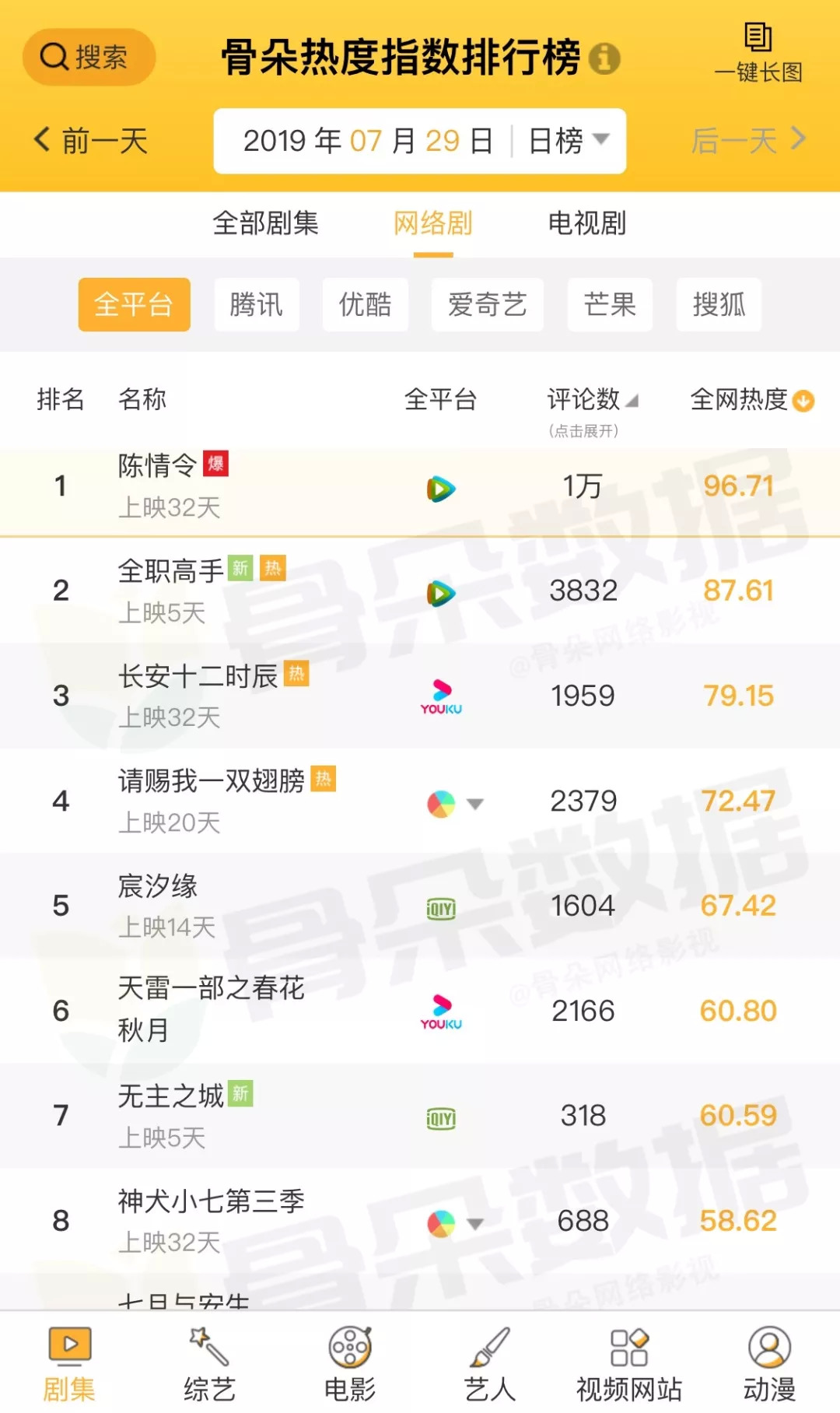Screen dimensions: 840x1413
Task: Generate a long image with 一键长图
Action: point(758,54)
